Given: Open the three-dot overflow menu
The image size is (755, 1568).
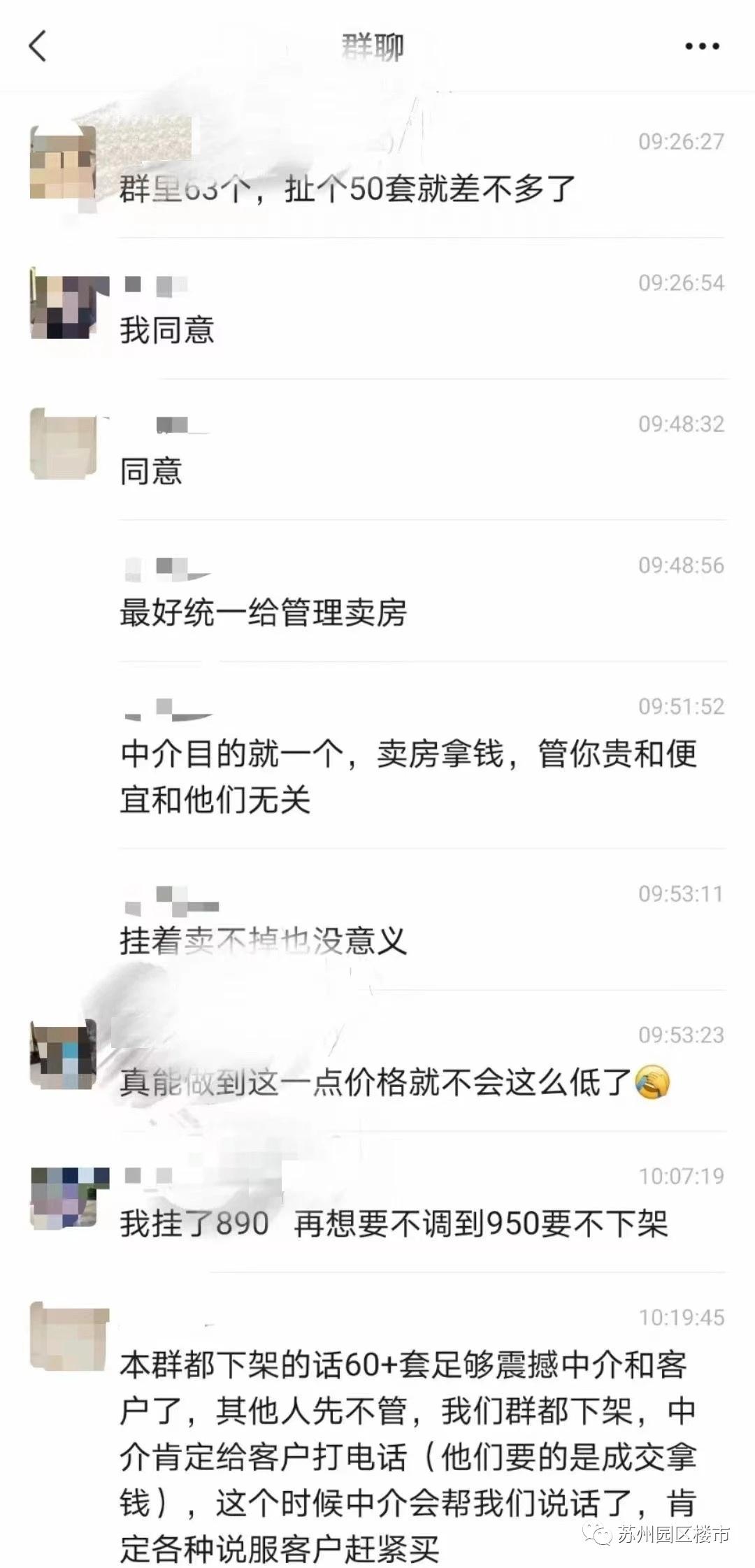Looking at the screenshot, I should click(702, 47).
